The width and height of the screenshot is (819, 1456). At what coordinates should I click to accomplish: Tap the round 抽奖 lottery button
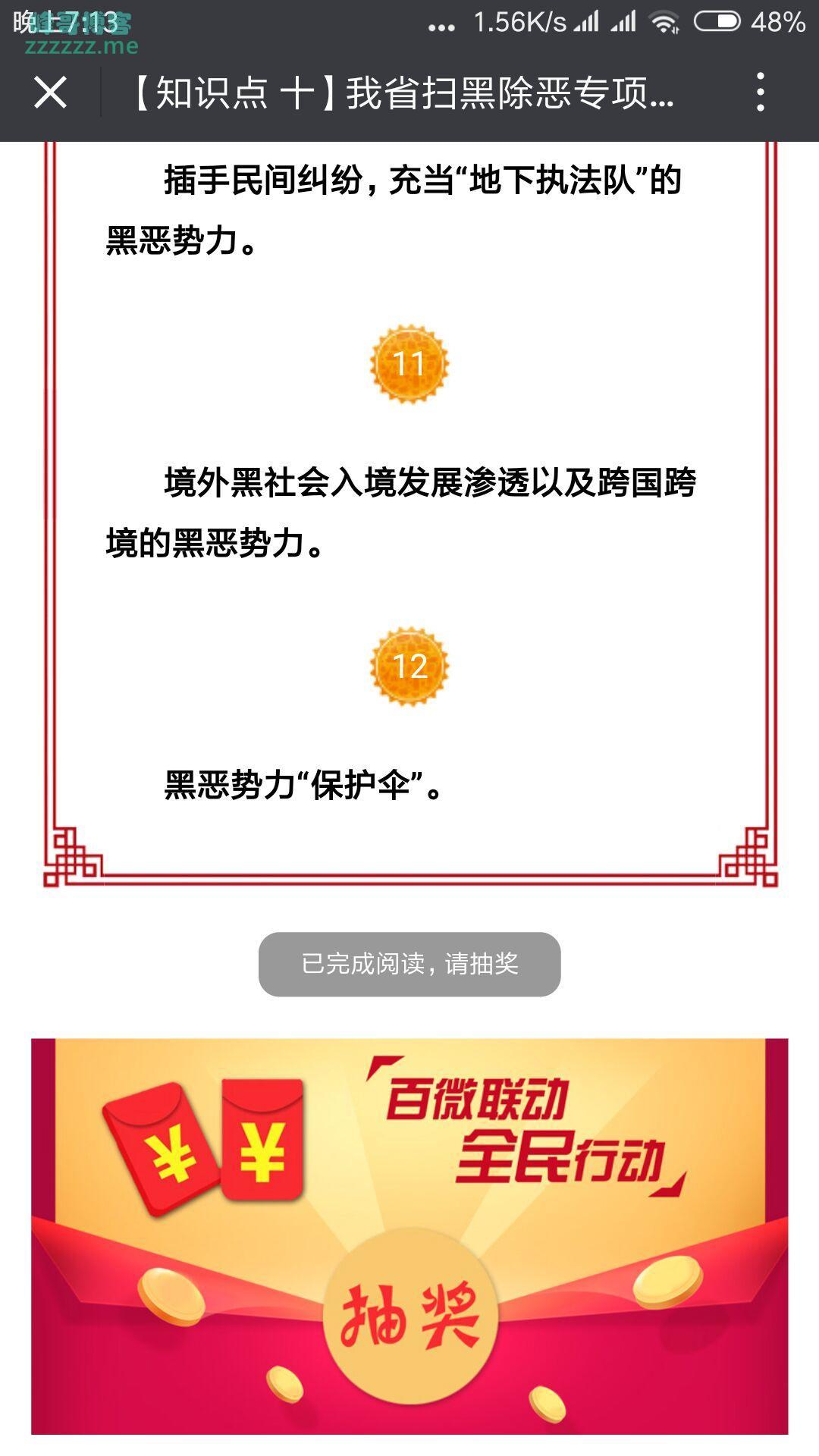tap(410, 1316)
